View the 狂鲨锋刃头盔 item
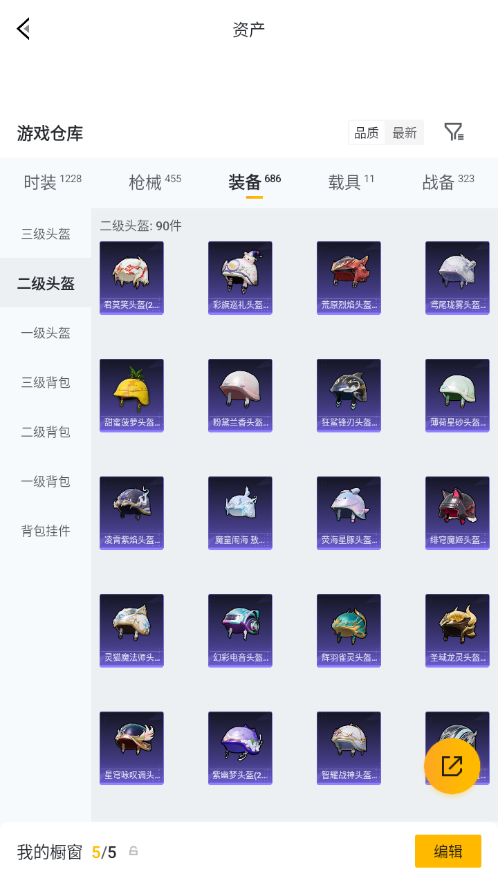Viewport: 498px width, 880px height. pyautogui.click(x=349, y=396)
